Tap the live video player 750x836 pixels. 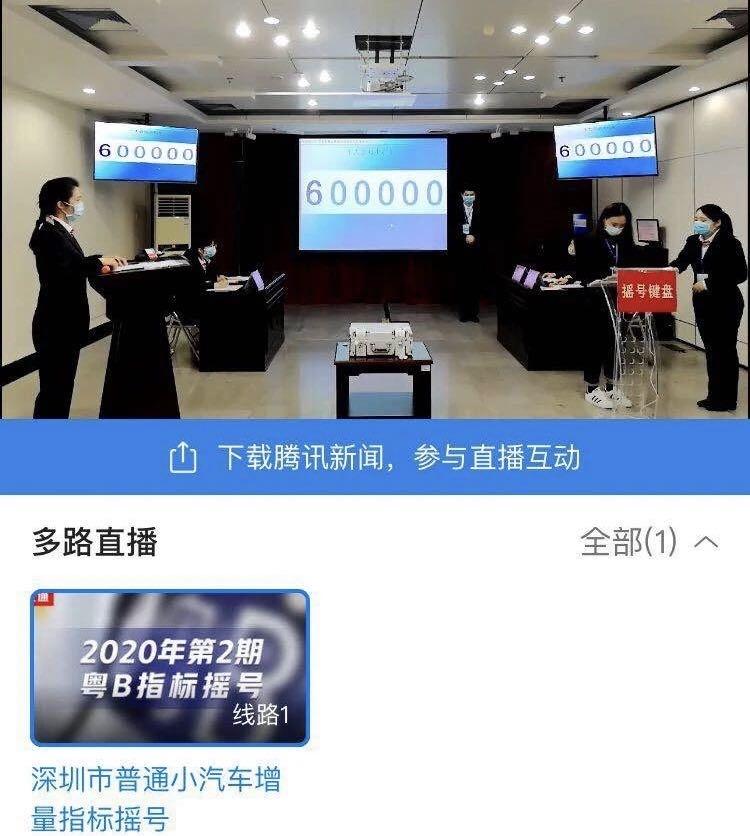375,209
